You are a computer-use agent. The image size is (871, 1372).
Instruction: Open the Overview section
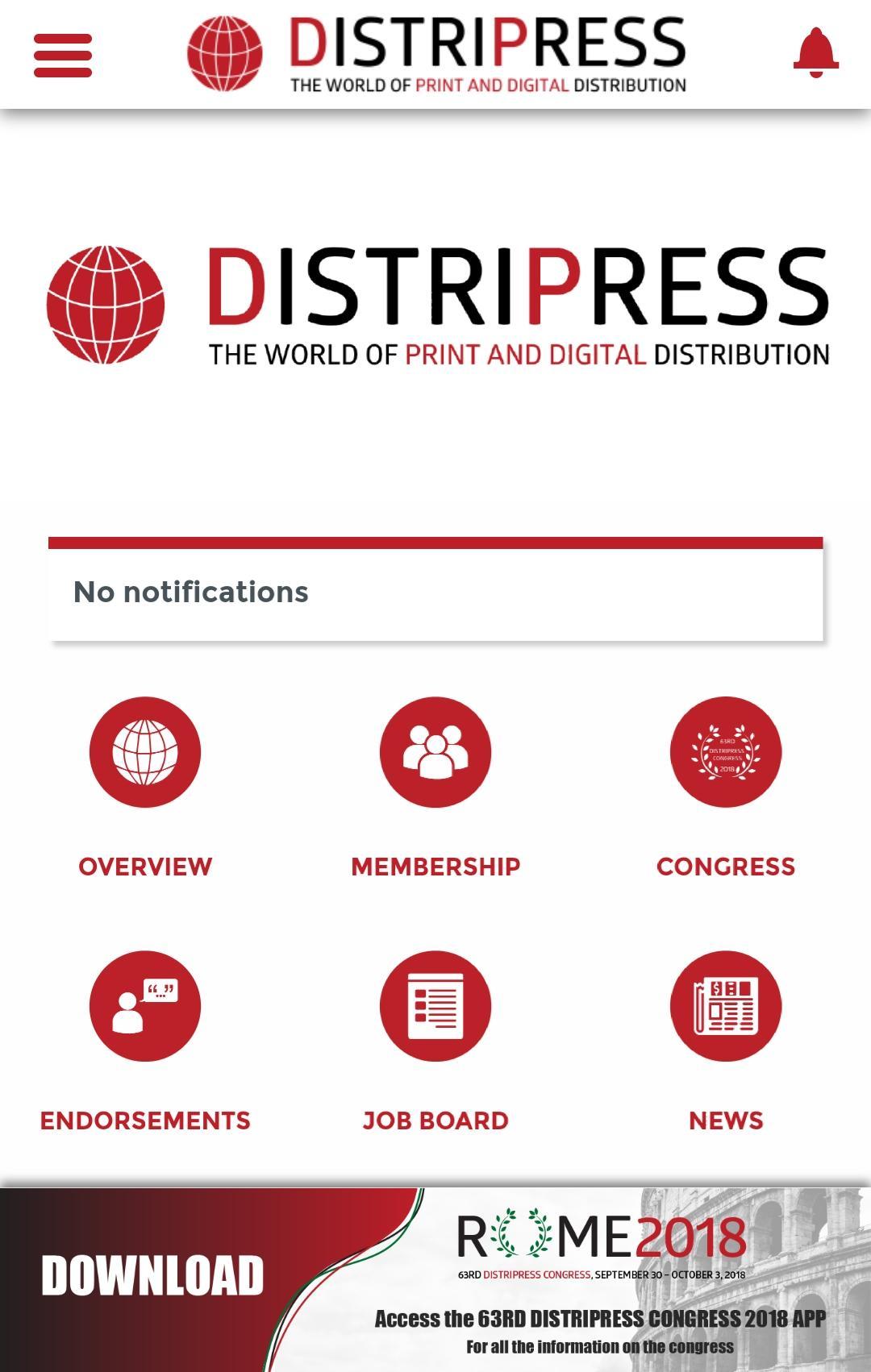point(145,752)
